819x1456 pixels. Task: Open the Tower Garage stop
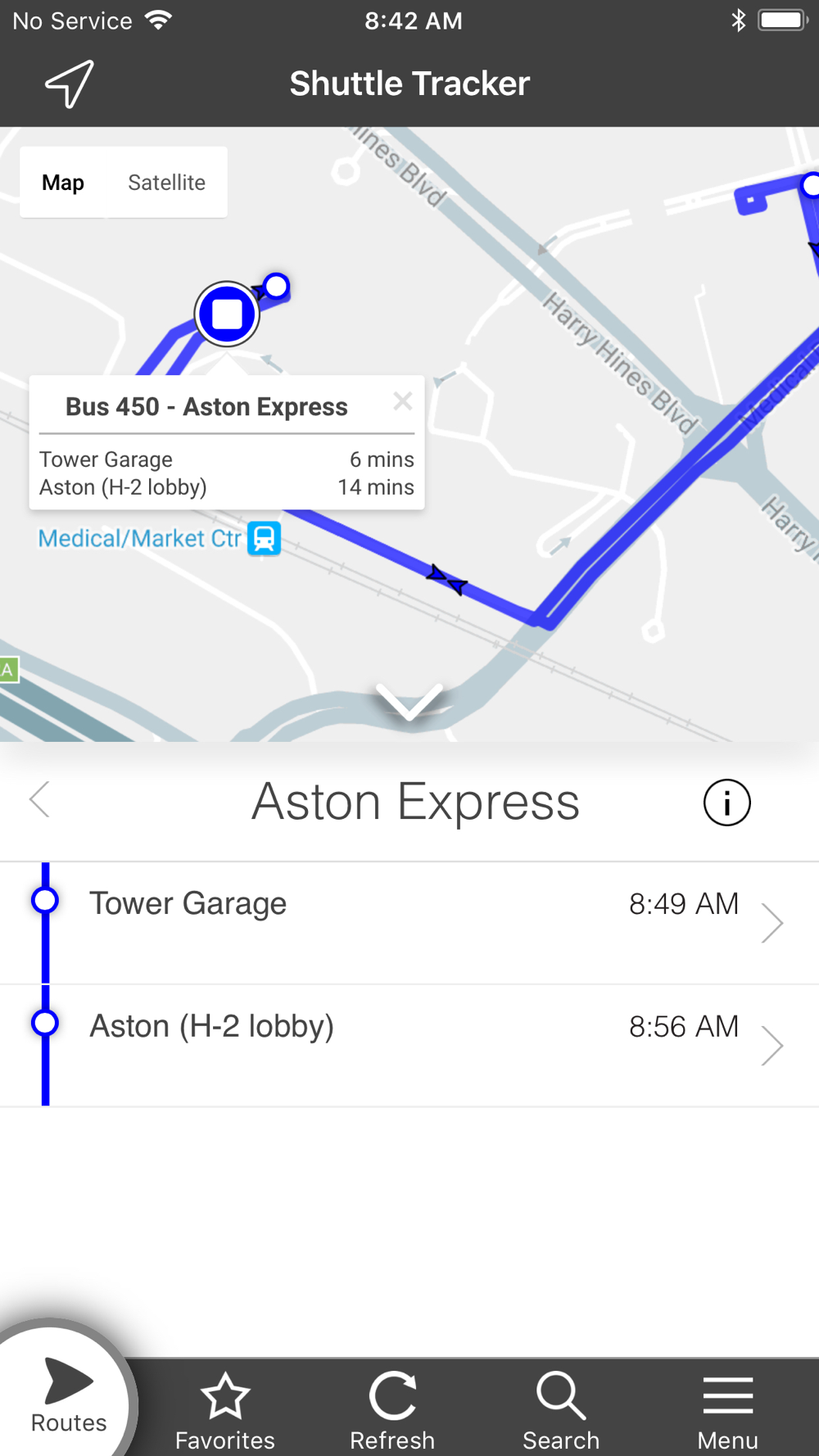coord(409,923)
